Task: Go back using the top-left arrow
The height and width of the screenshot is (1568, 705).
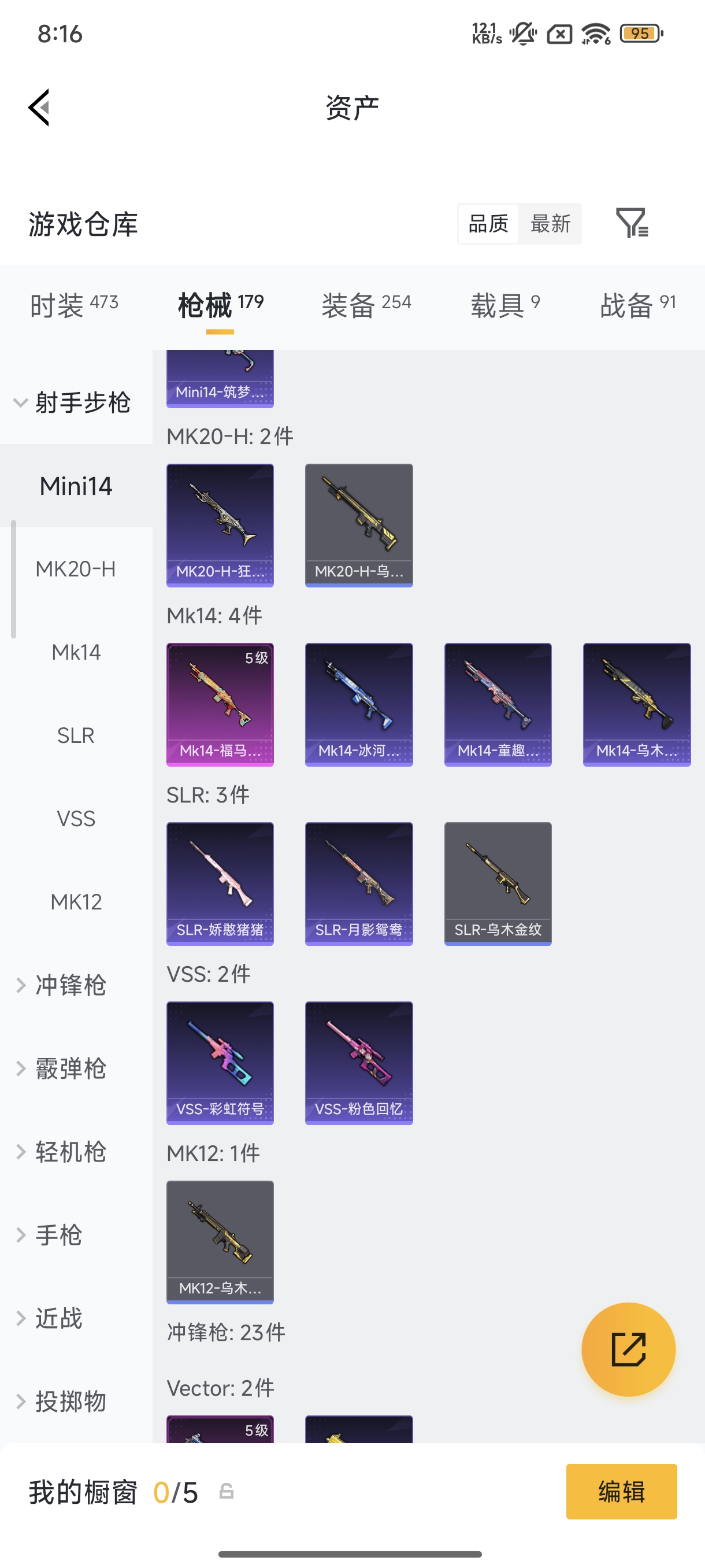Action: pos(39,108)
